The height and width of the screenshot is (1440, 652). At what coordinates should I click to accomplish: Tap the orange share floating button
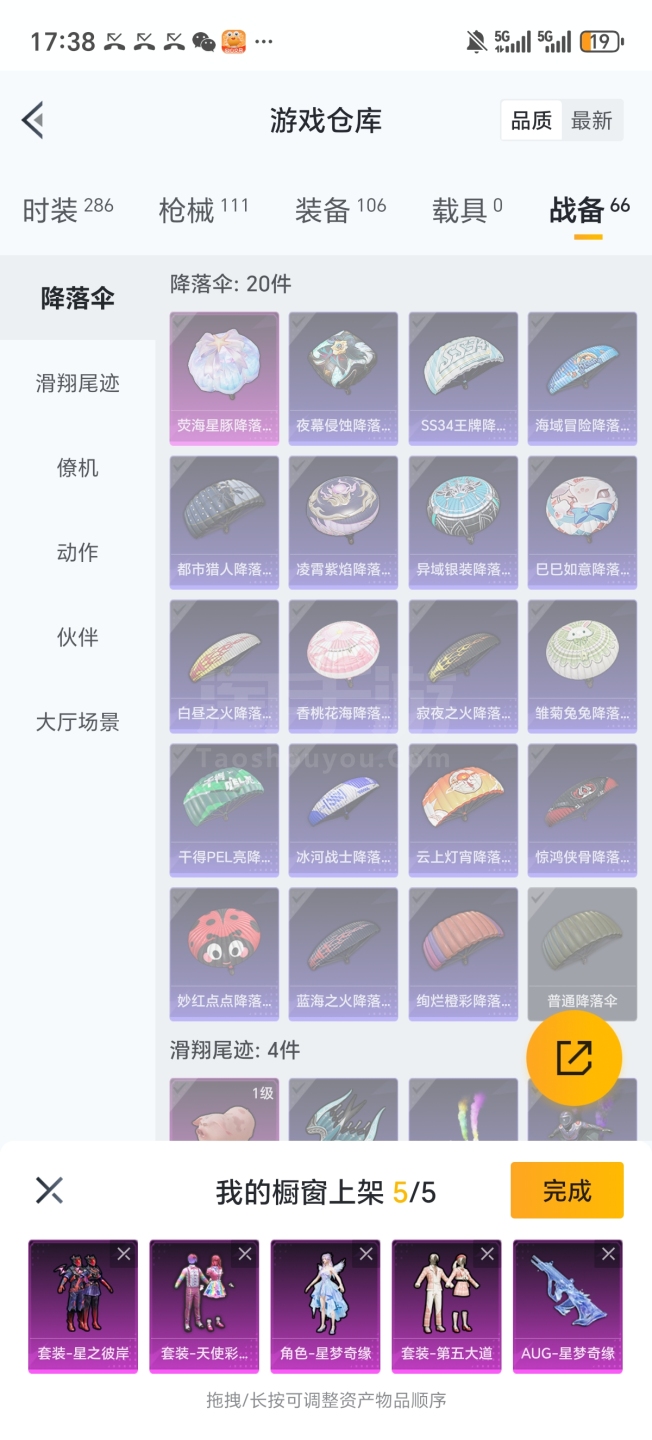[574, 1058]
